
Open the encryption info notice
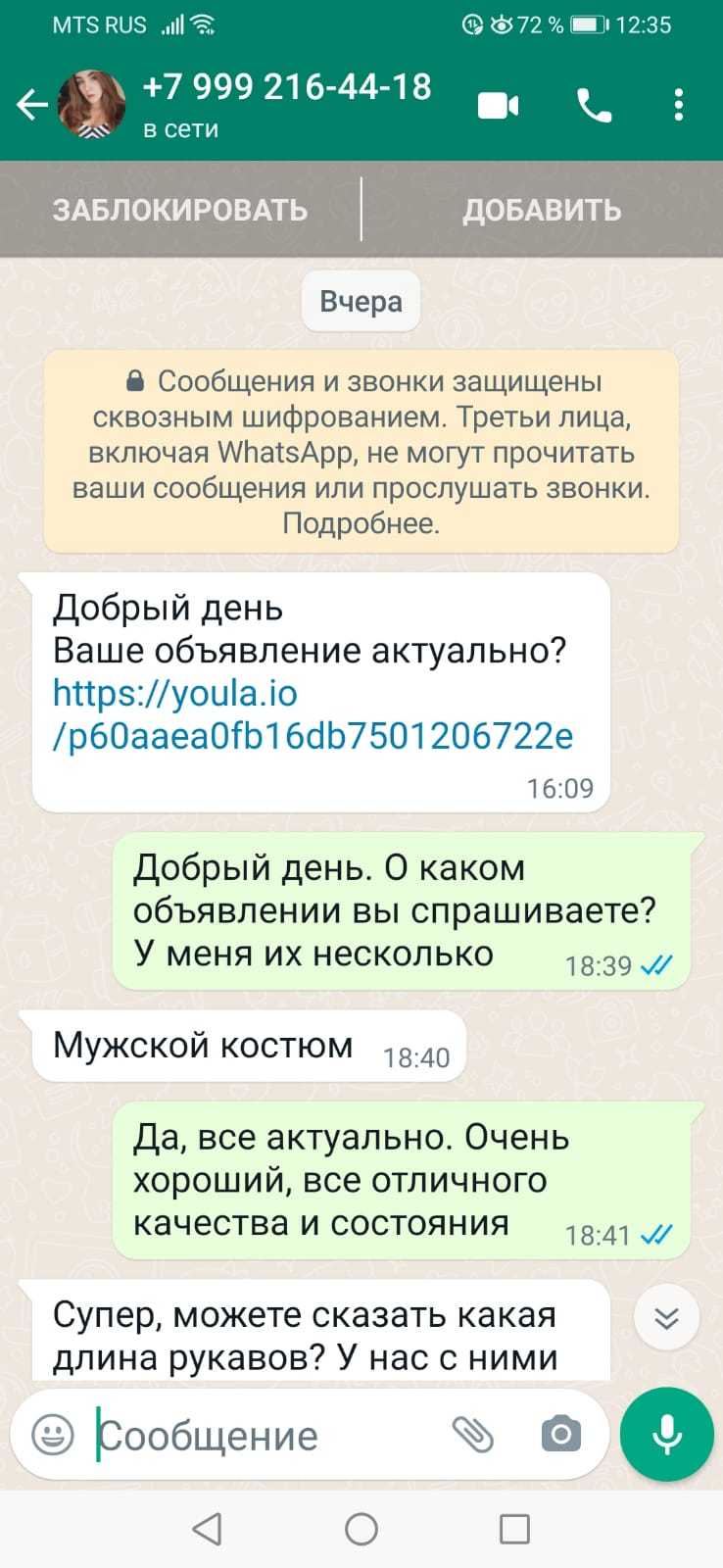361,452
